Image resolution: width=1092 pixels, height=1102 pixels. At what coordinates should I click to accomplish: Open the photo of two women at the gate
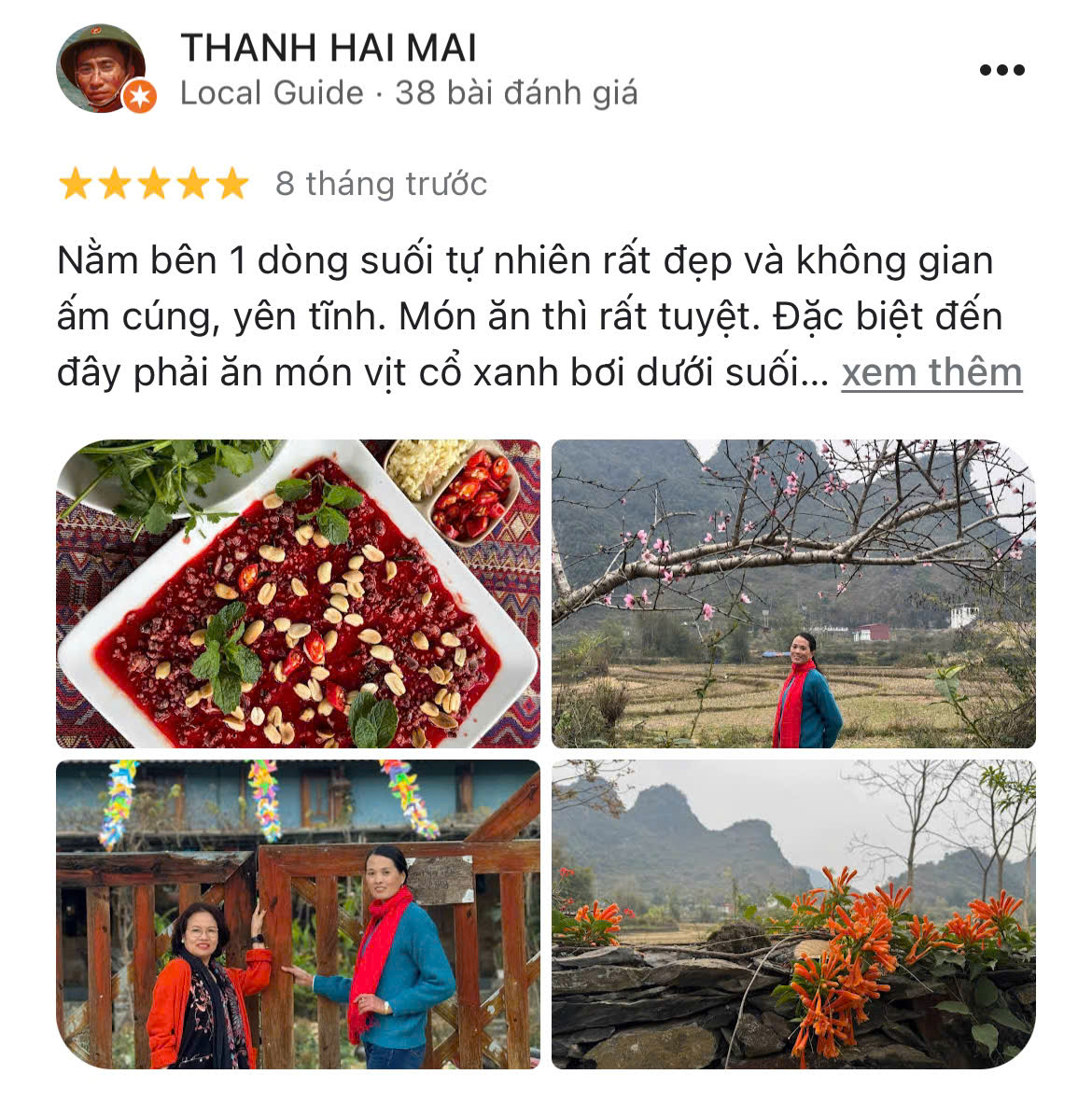[x=298, y=914]
